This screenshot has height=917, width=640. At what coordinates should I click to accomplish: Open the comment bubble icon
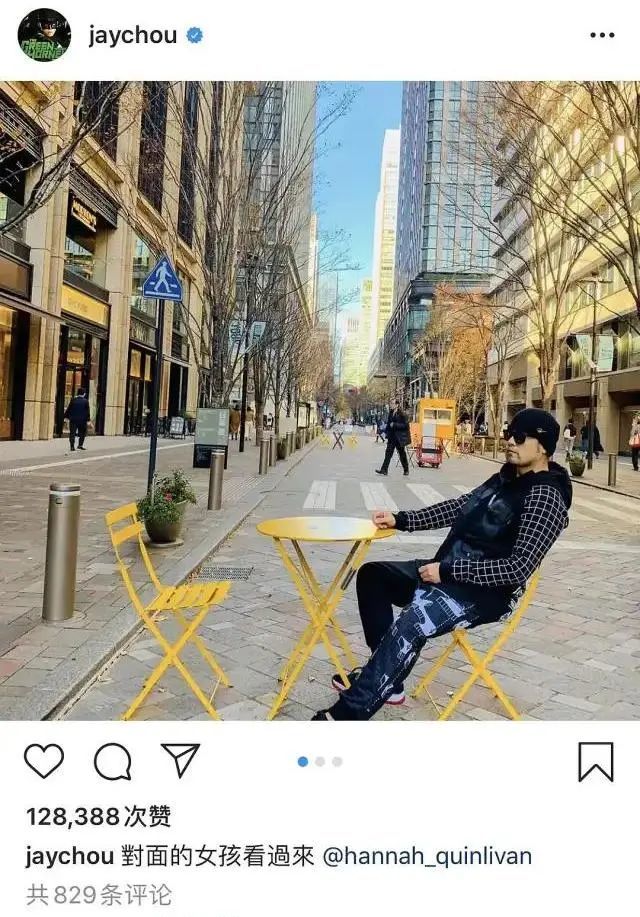pyautogui.click(x=112, y=761)
